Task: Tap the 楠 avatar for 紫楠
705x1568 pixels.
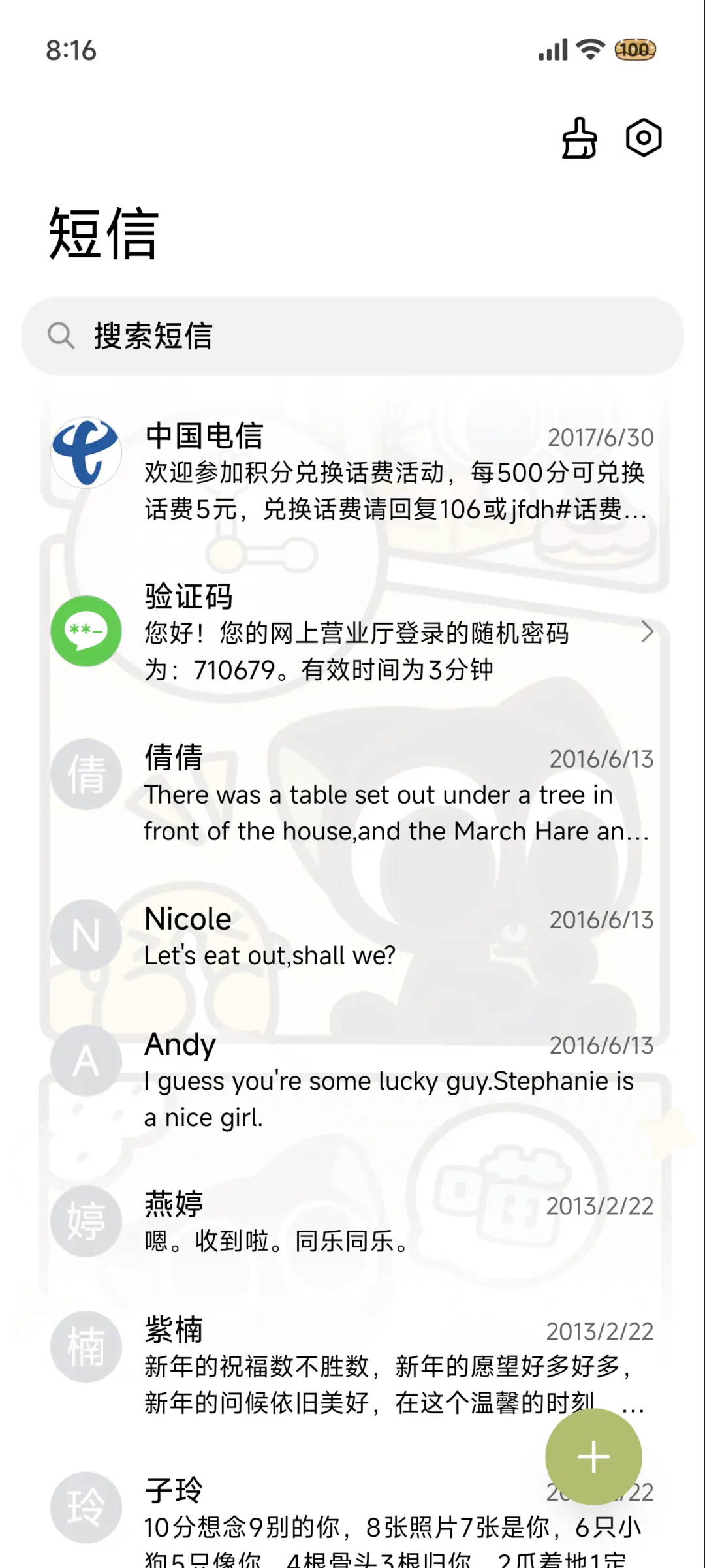Action: tap(86, 1347)
